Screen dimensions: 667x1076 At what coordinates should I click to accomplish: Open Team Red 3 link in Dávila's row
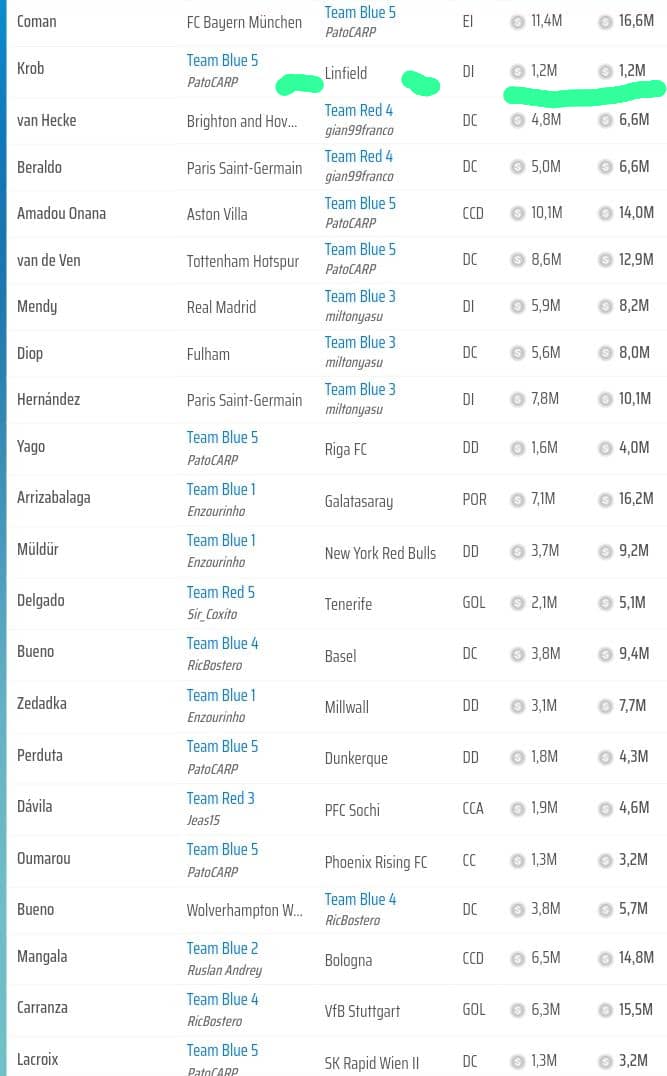pos(221,798)
